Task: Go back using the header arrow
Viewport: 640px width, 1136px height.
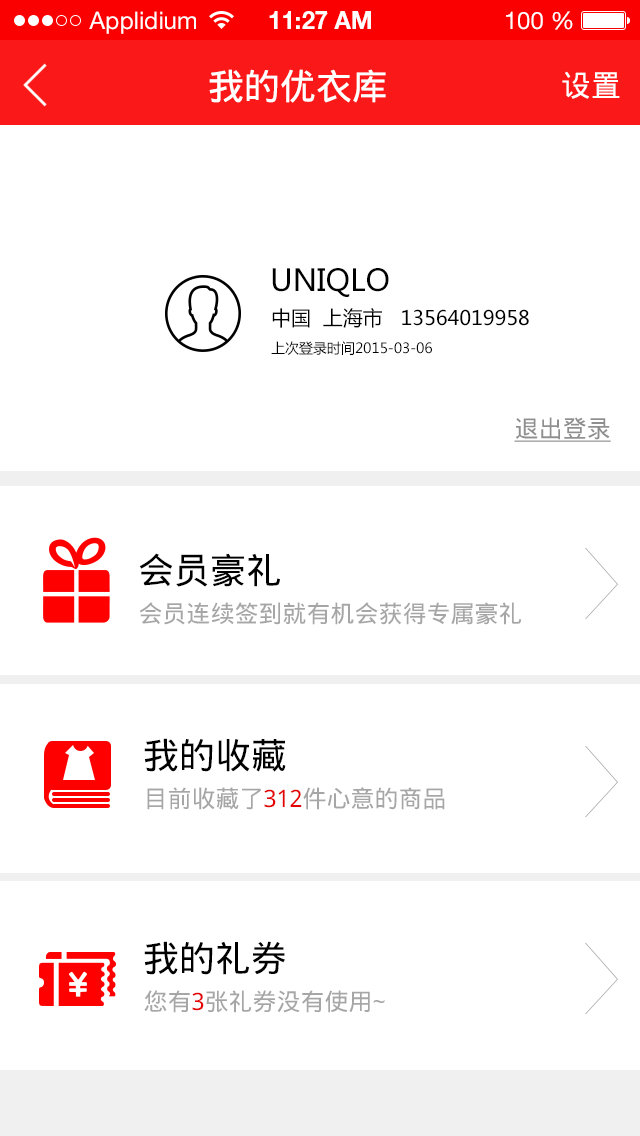Action: [x=36, y=85]
